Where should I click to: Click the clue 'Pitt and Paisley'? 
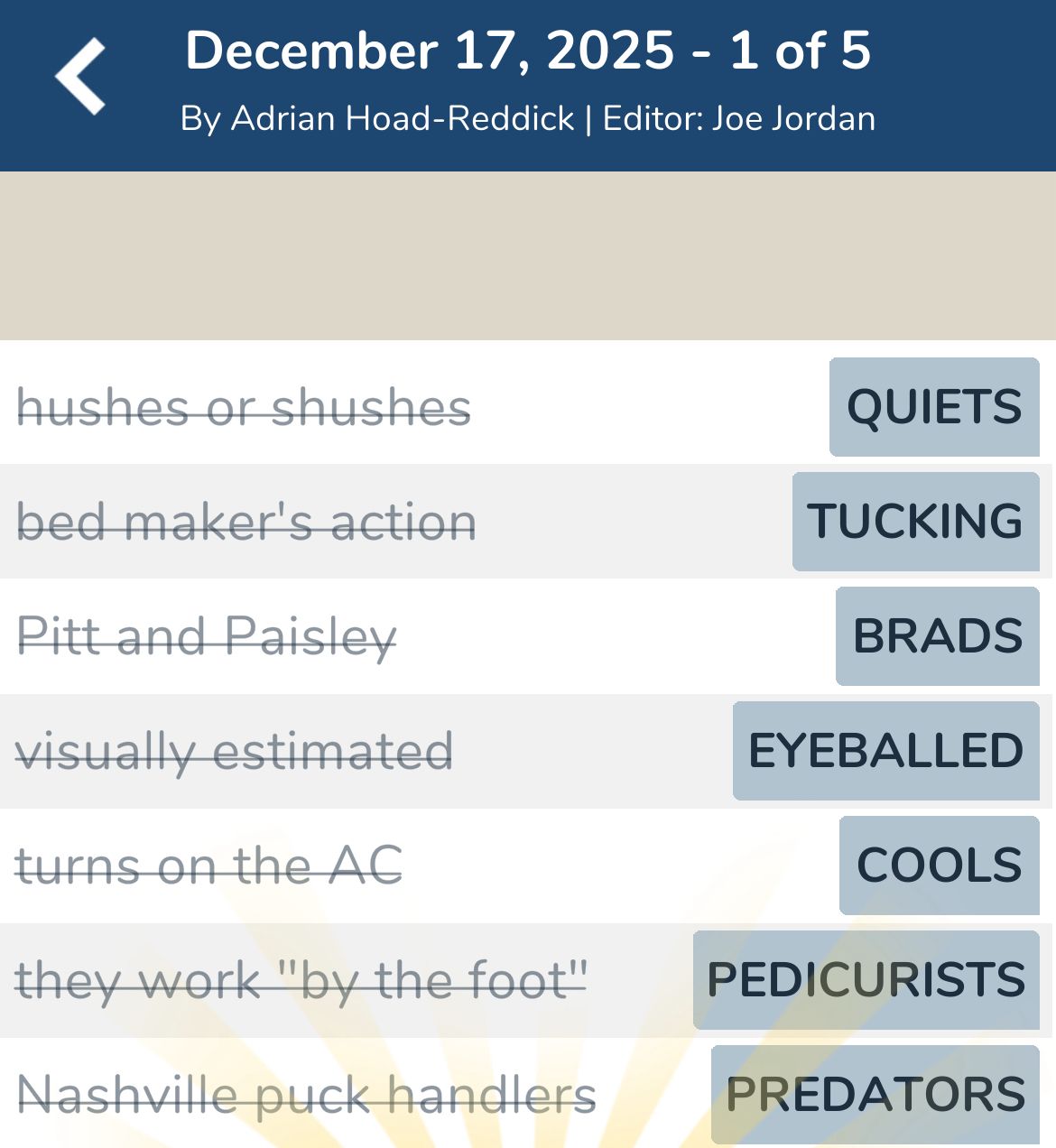tap(208, 636)
